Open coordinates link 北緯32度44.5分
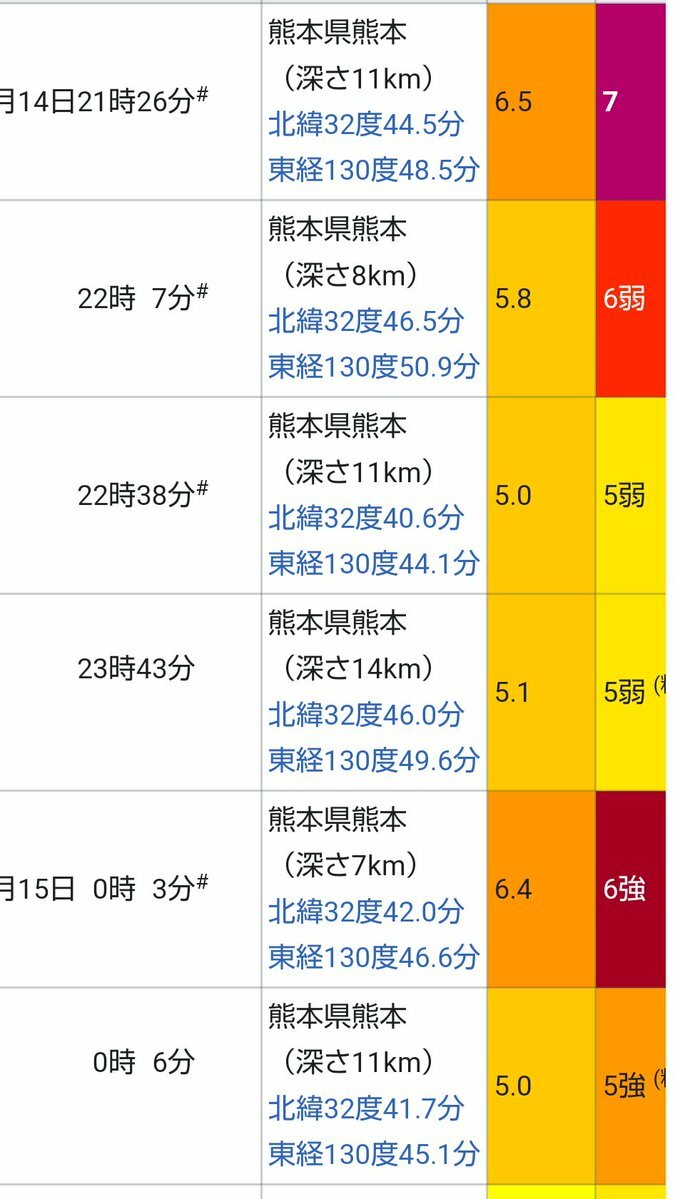The height and width of the screenshot is (1199, 675). click(x=365, y=124)
